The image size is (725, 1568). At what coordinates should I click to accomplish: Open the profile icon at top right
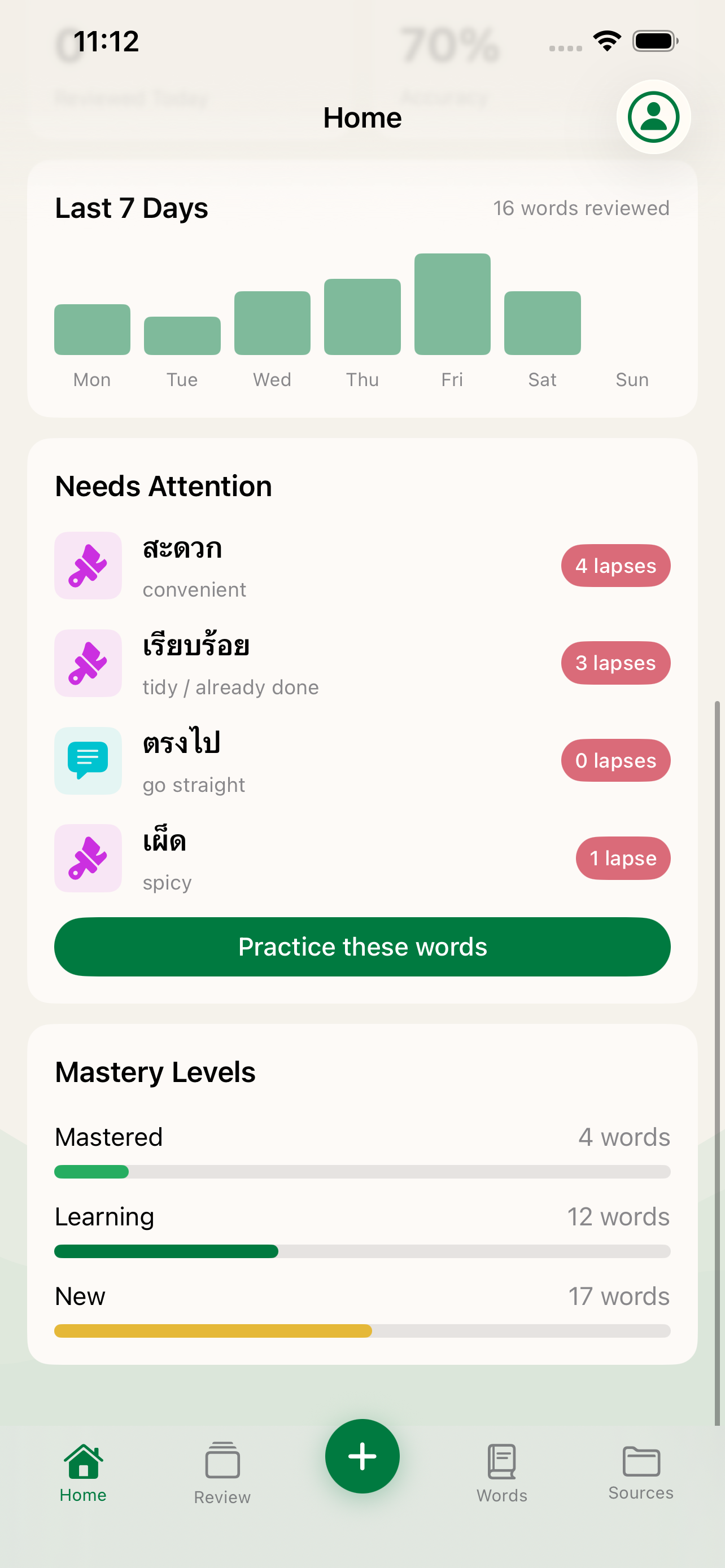(653, 117)
